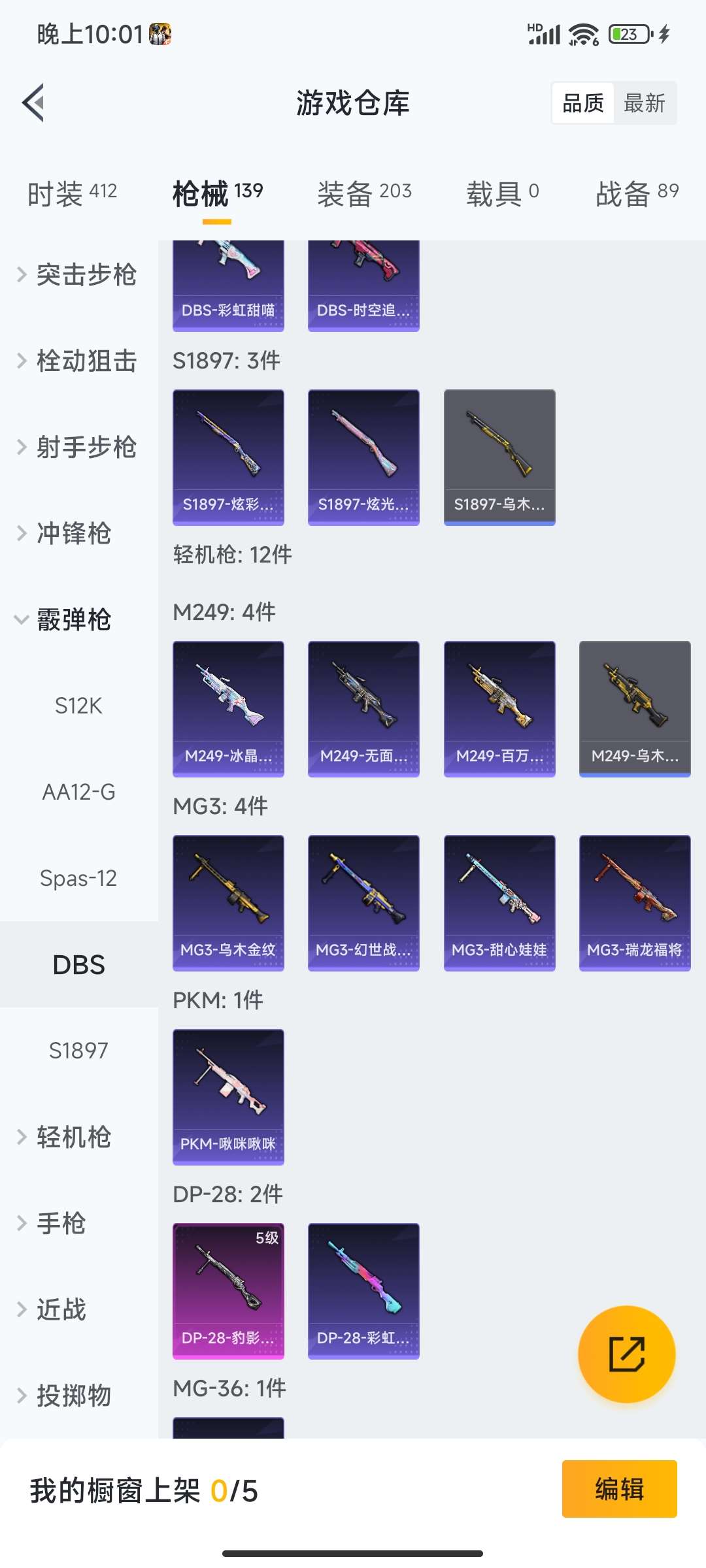Open 我的橱窗上架 0/5 section
Viewport: 706px width, 1568px height.
click(143, 1488)
